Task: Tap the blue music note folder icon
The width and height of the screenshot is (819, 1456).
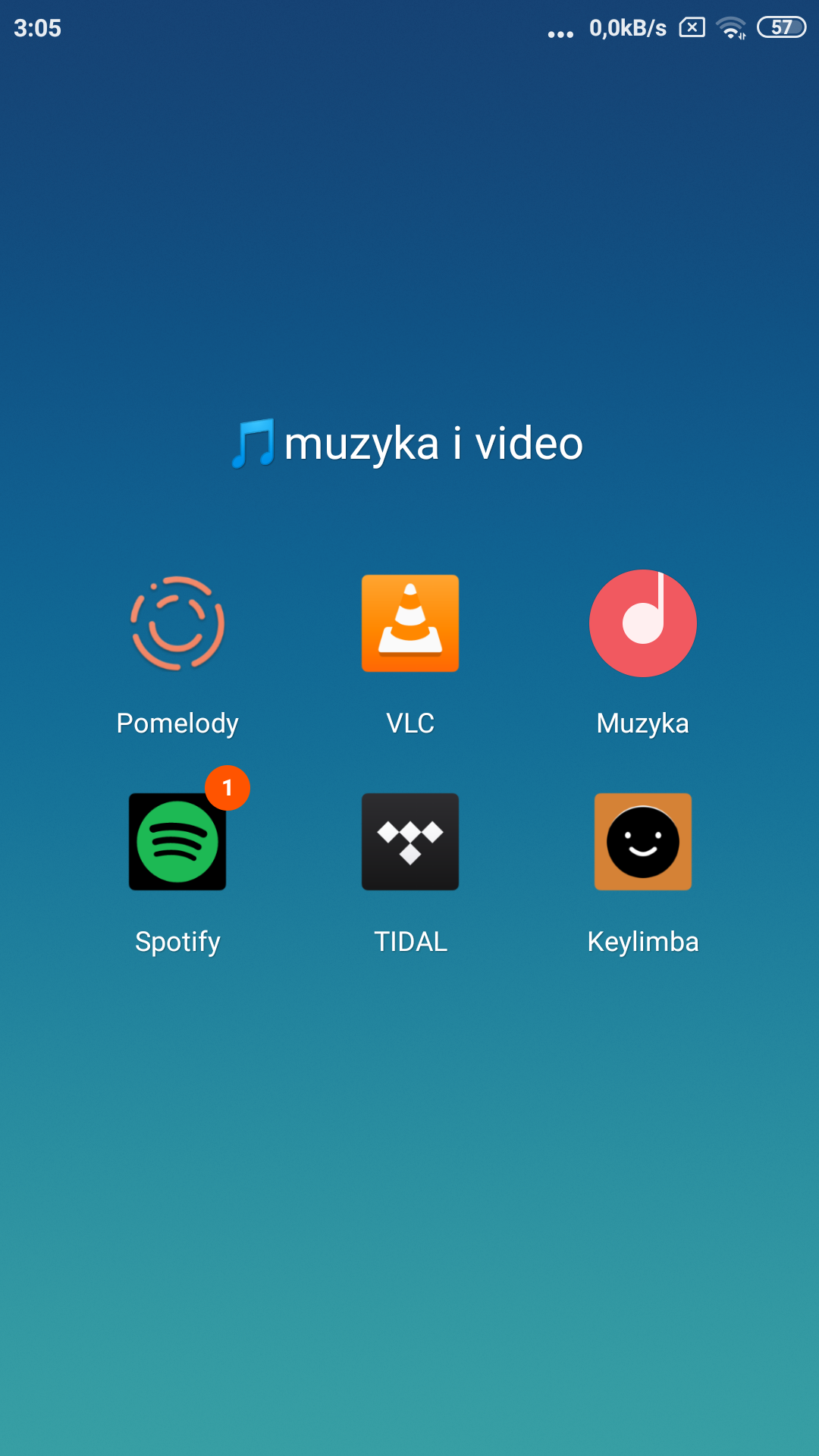Action: (254, 444)
